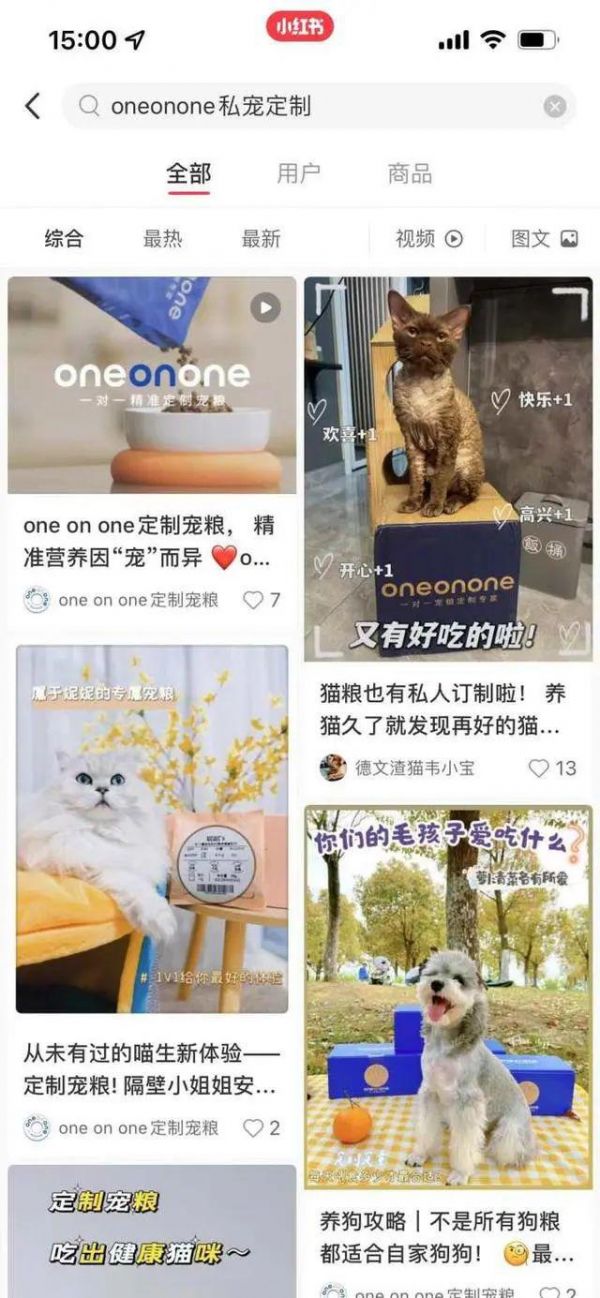Open the 猫粮也有私人订制啦 post
Screen dimensions: 600x1298
[x=447, y=470]
